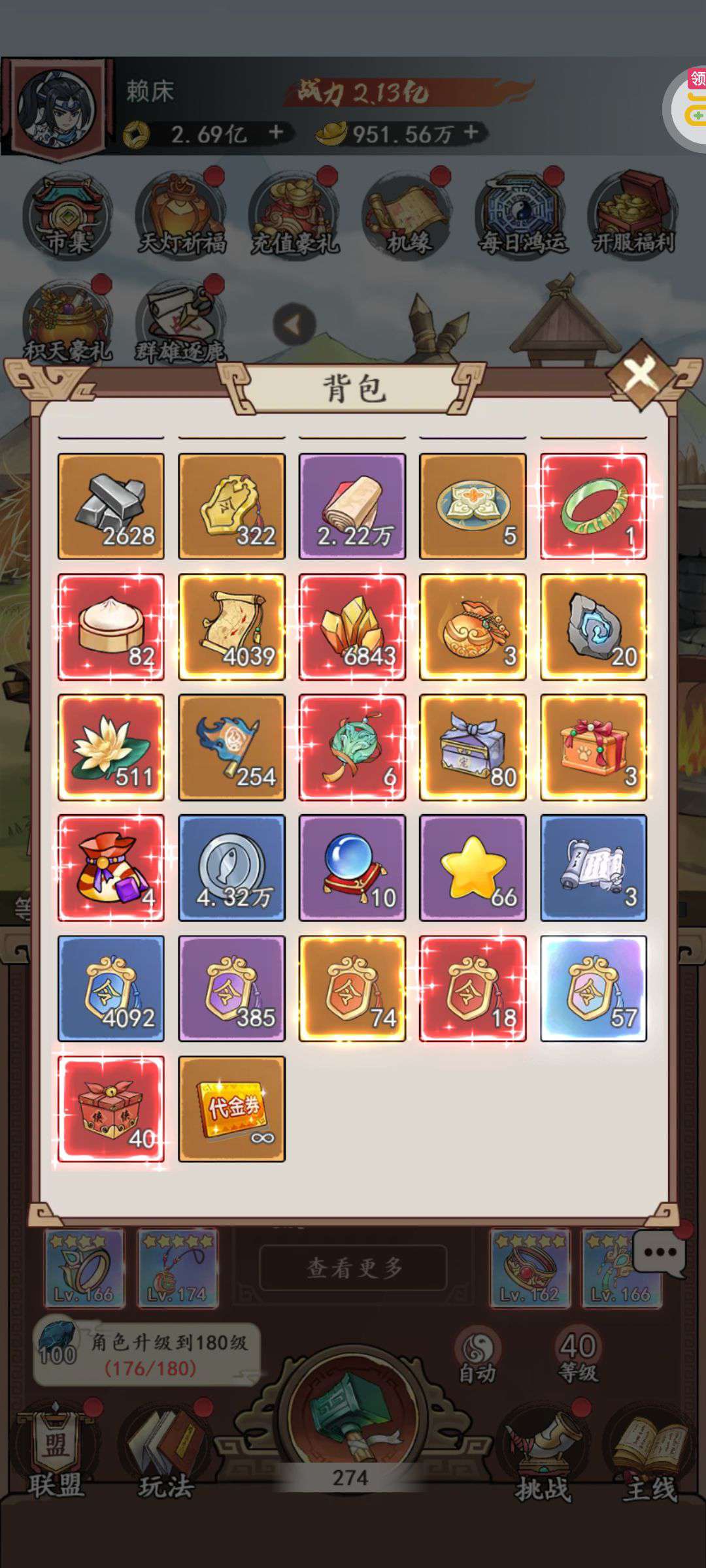Open the red gift box with 40
The width and height of the screenshot is (706, 1568).
pyautogui.click(x=111, y=1109)
